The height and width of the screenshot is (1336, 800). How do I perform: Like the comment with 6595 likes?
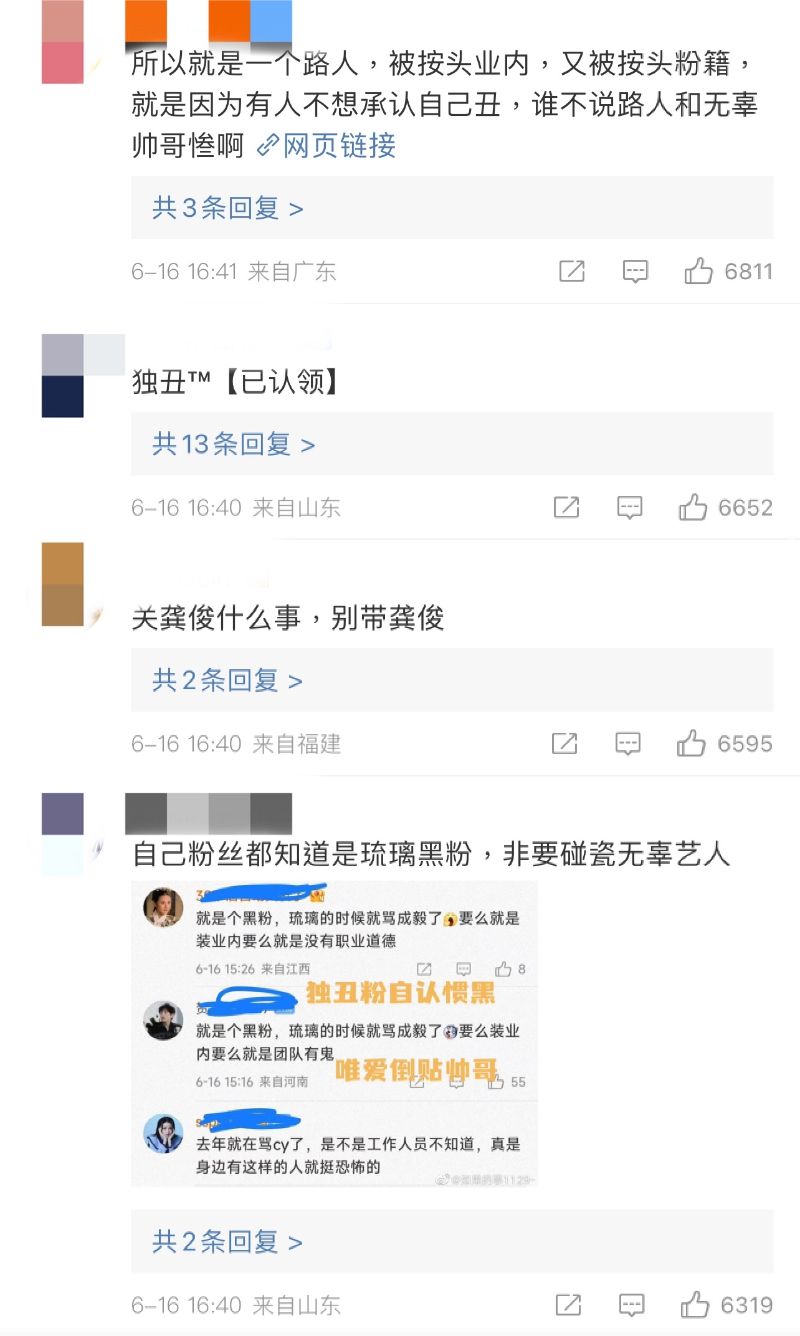(x=691, y=744)
